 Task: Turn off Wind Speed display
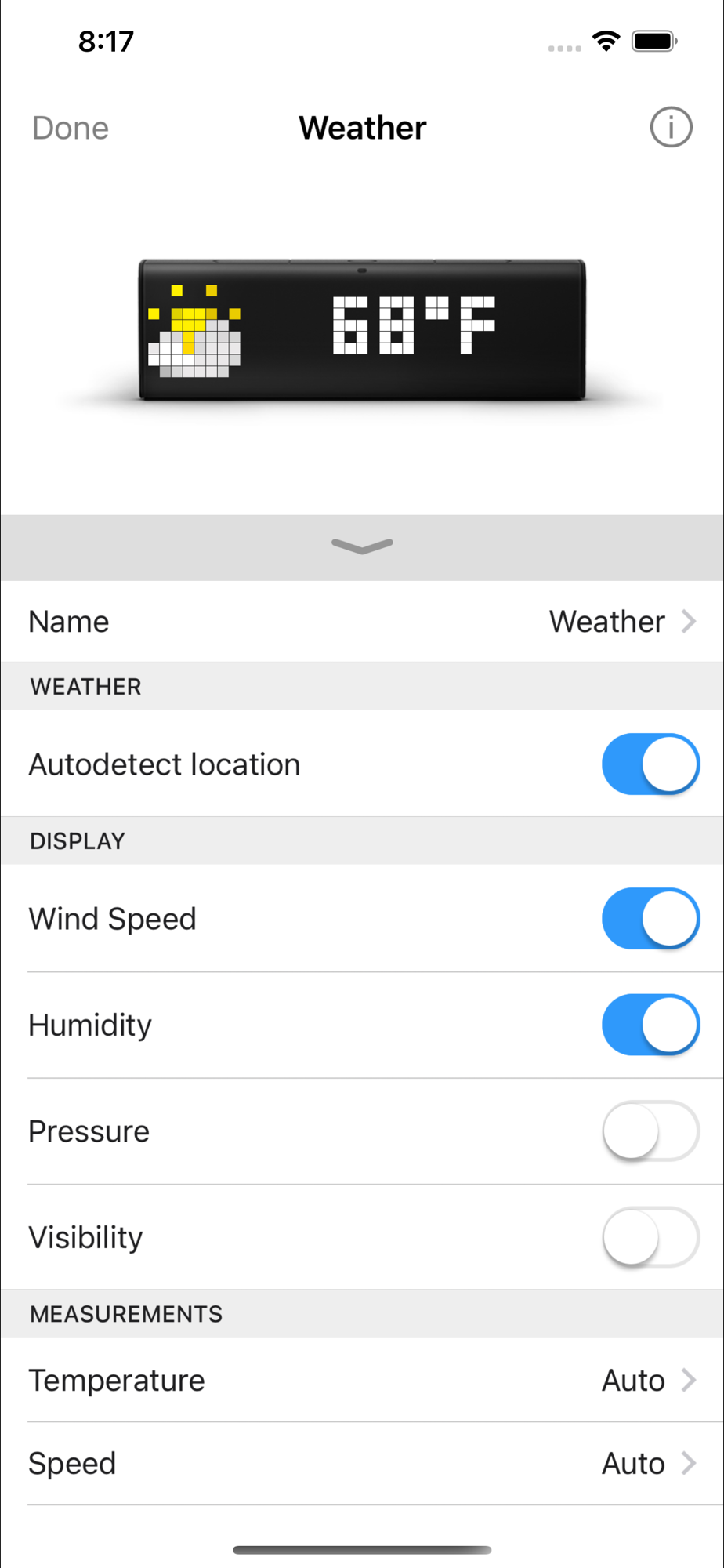tap(650, 918)
